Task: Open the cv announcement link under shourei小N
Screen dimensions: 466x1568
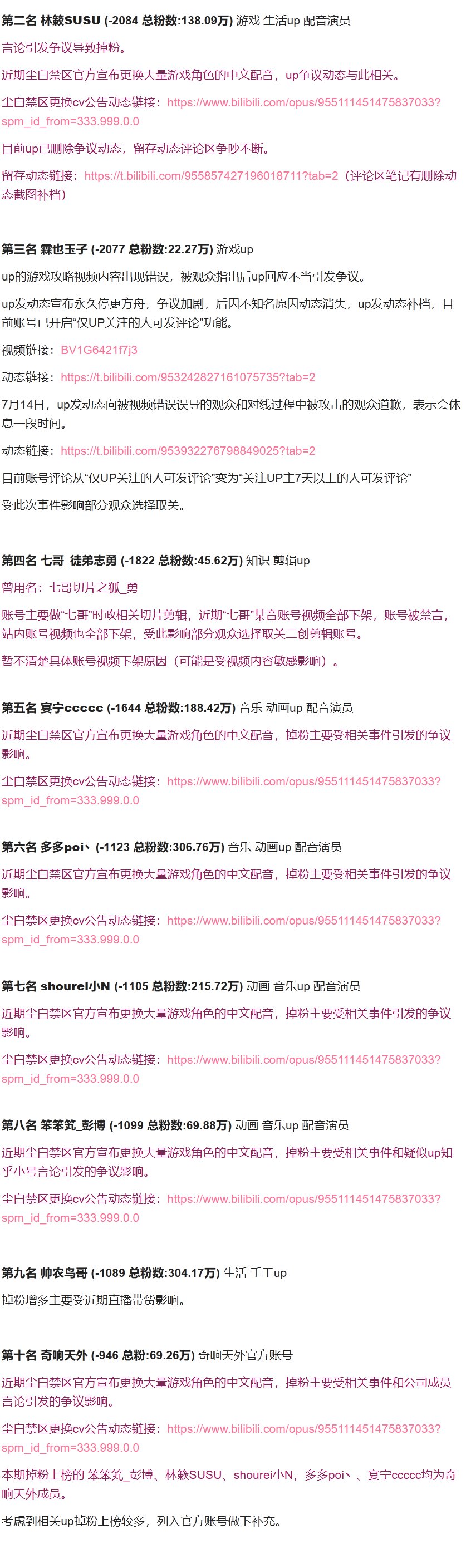Action: [x=303, y=1060]
